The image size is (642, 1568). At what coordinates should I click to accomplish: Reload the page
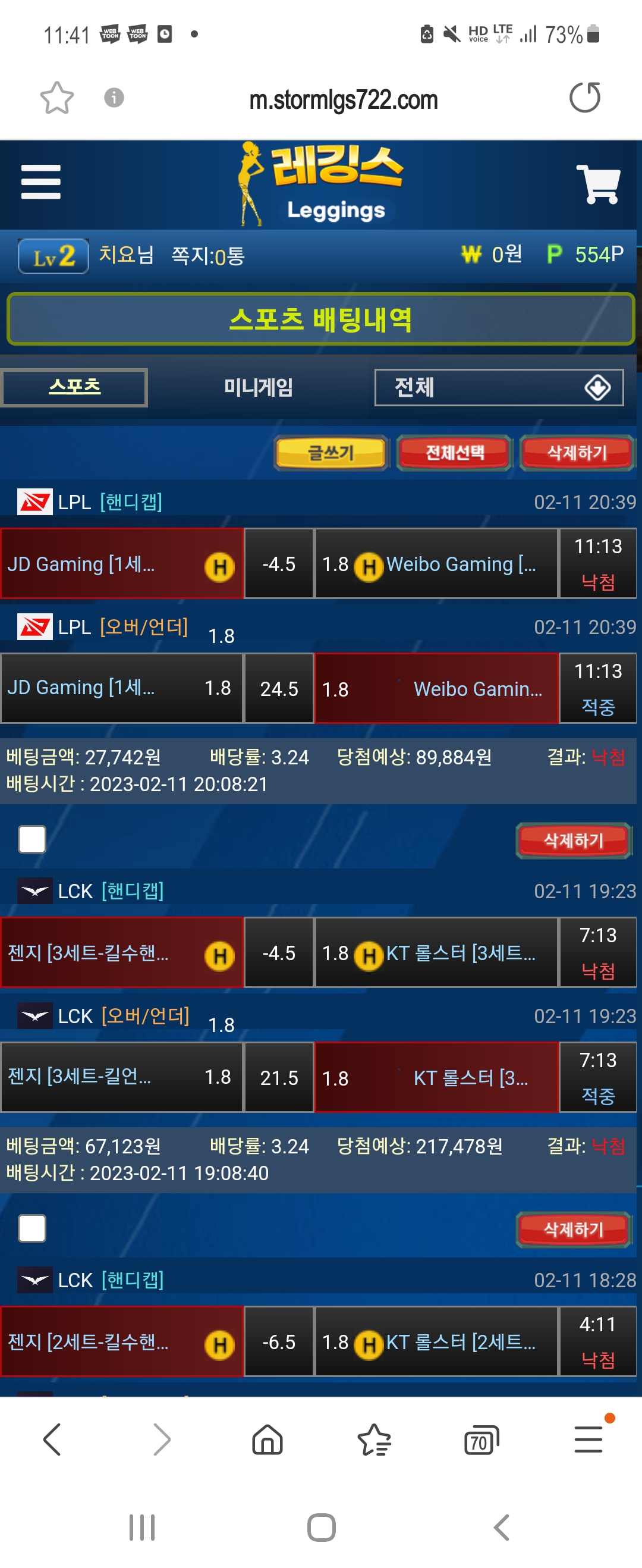click(584, 98)
